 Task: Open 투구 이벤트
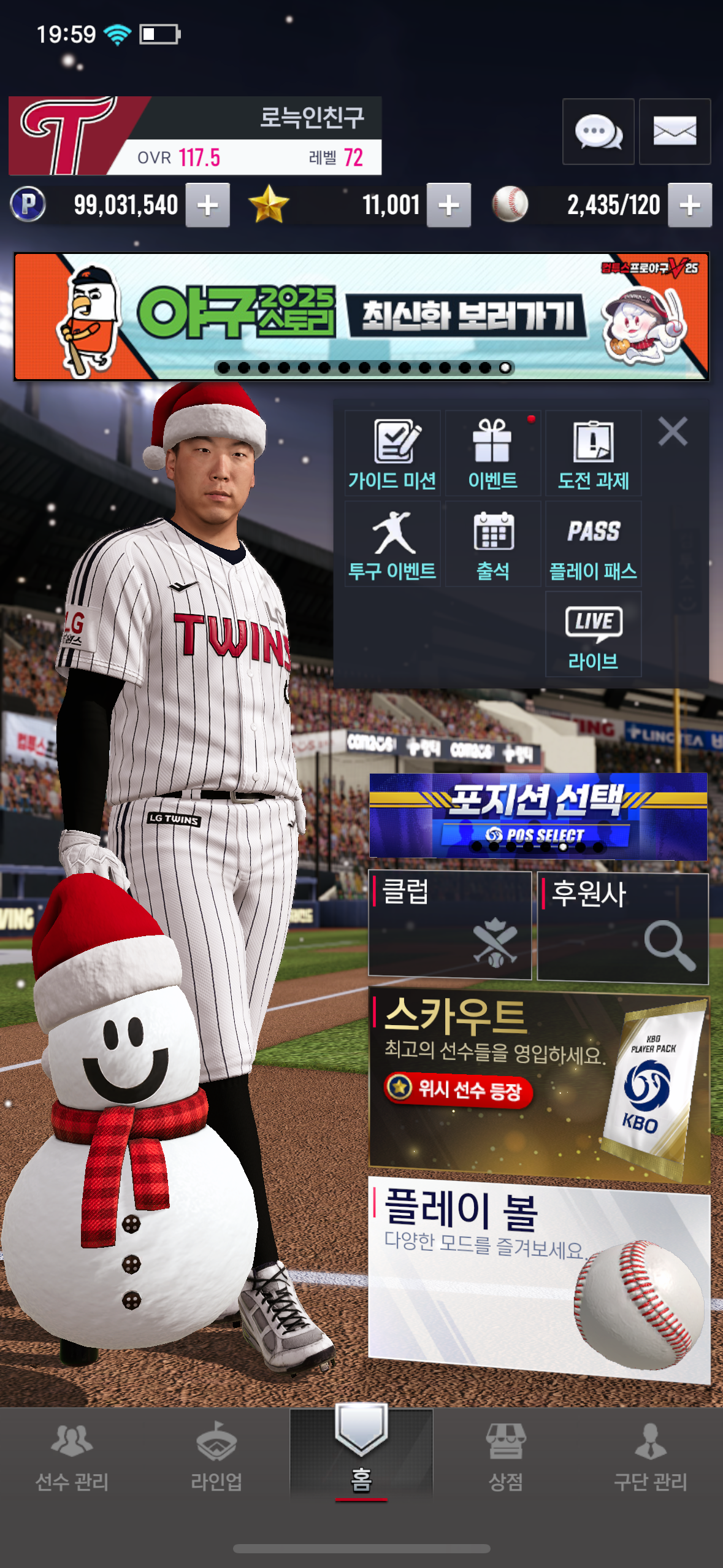(392, 544)
